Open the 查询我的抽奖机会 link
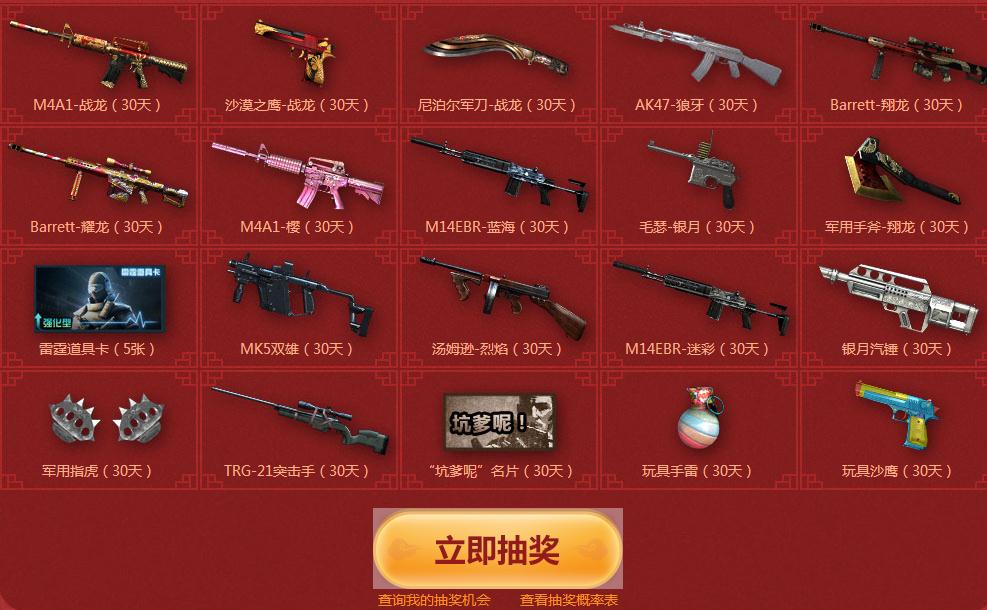This screenshot has width=987, height=610. coord(434,600)
